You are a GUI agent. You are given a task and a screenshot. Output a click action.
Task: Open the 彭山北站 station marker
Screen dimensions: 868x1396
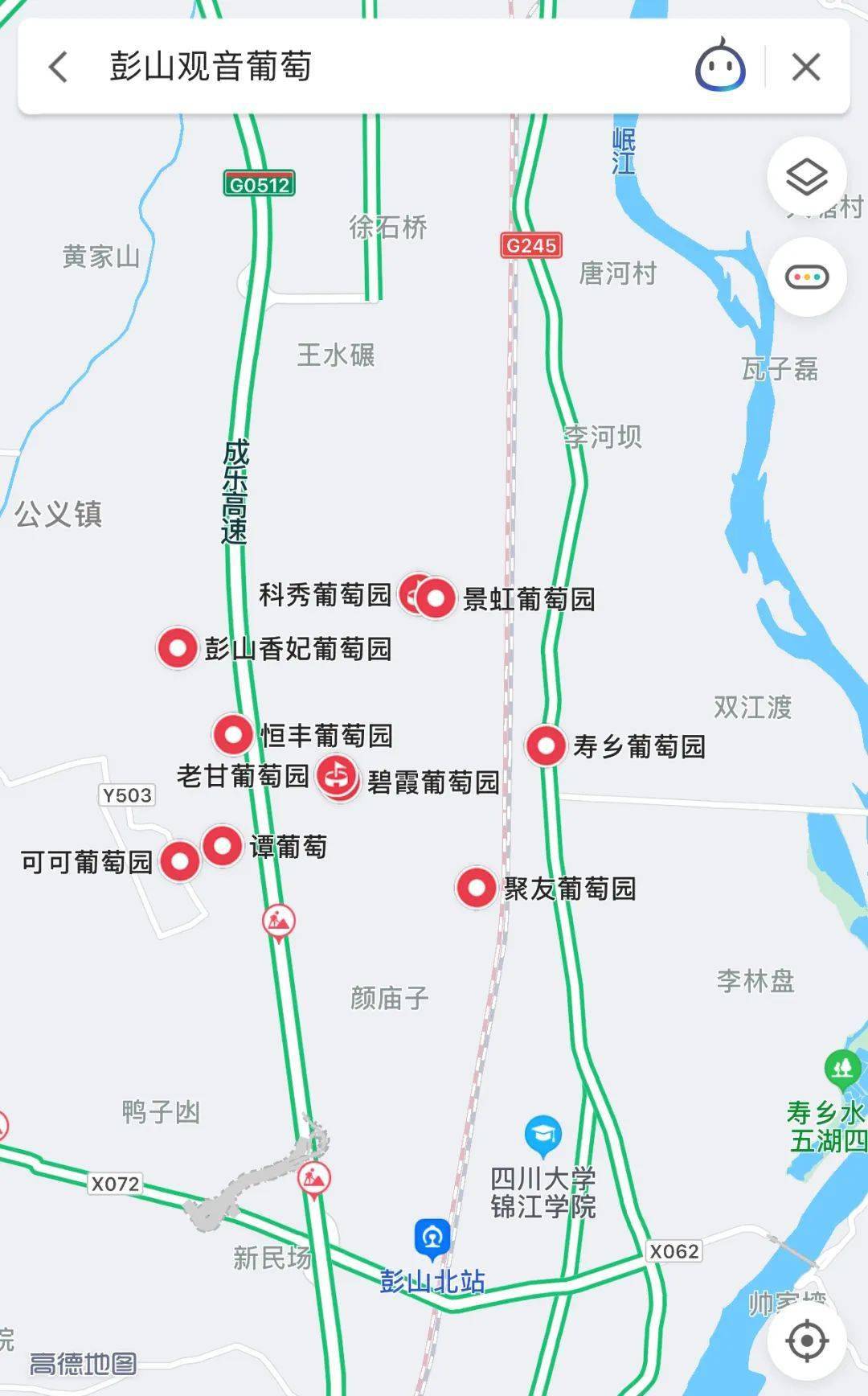point(432,1240)
